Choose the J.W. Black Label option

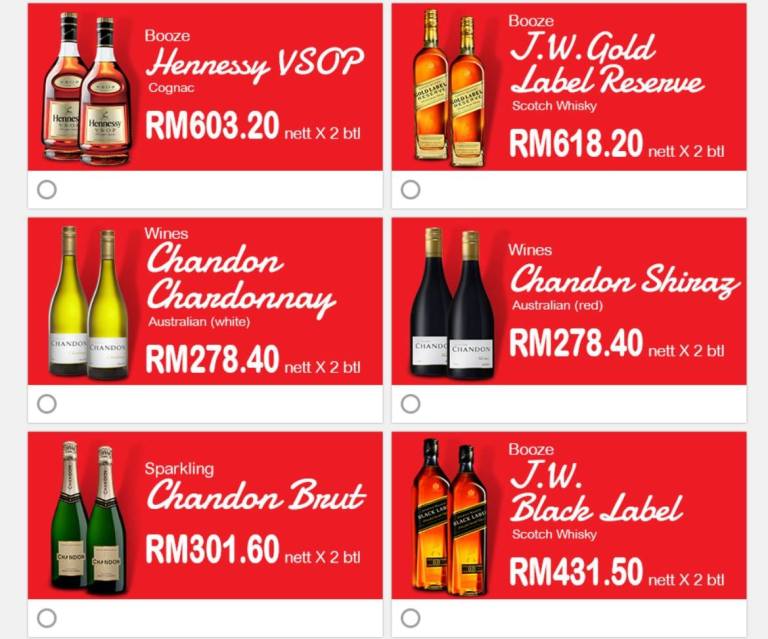pyautogui.click(x=410, y=618)
